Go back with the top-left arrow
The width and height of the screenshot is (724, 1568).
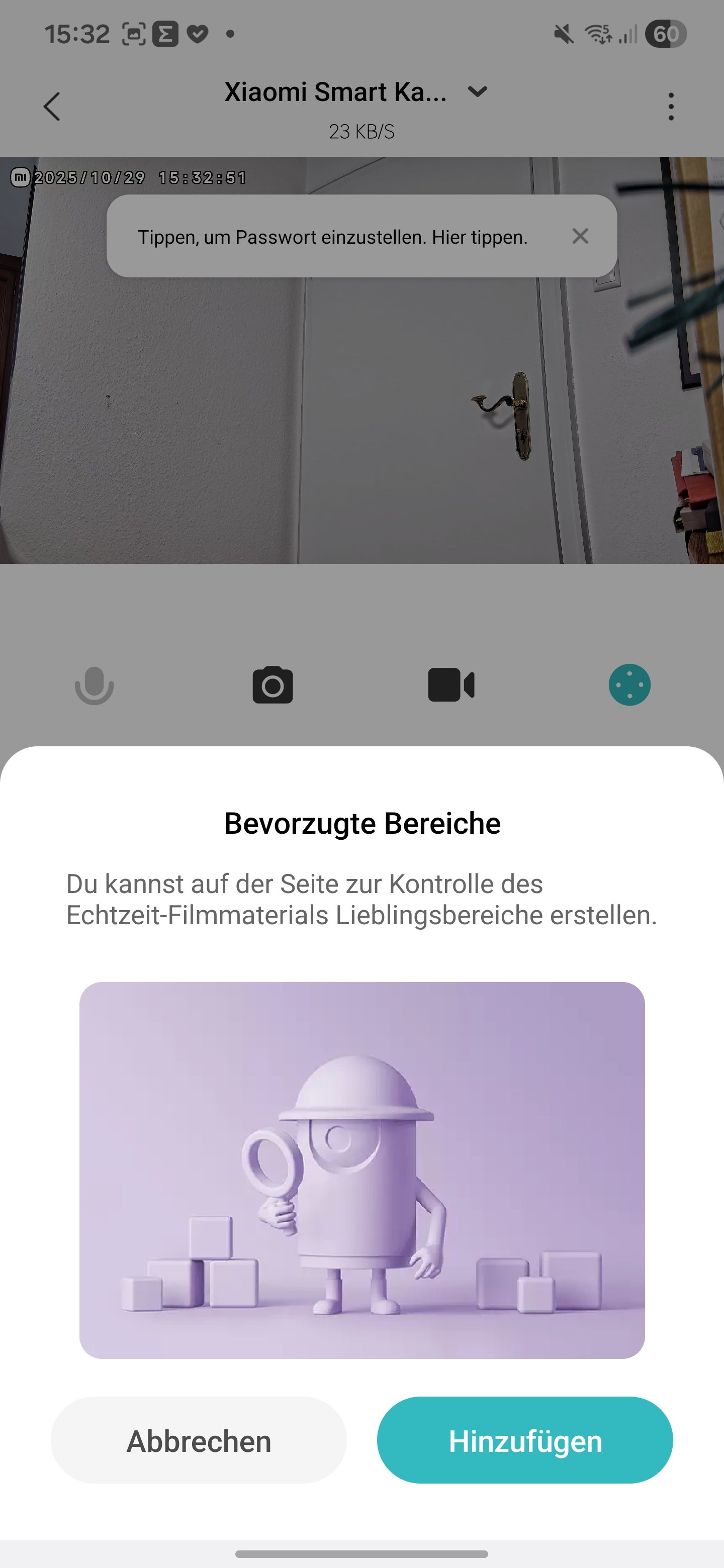tap(52, 107)
